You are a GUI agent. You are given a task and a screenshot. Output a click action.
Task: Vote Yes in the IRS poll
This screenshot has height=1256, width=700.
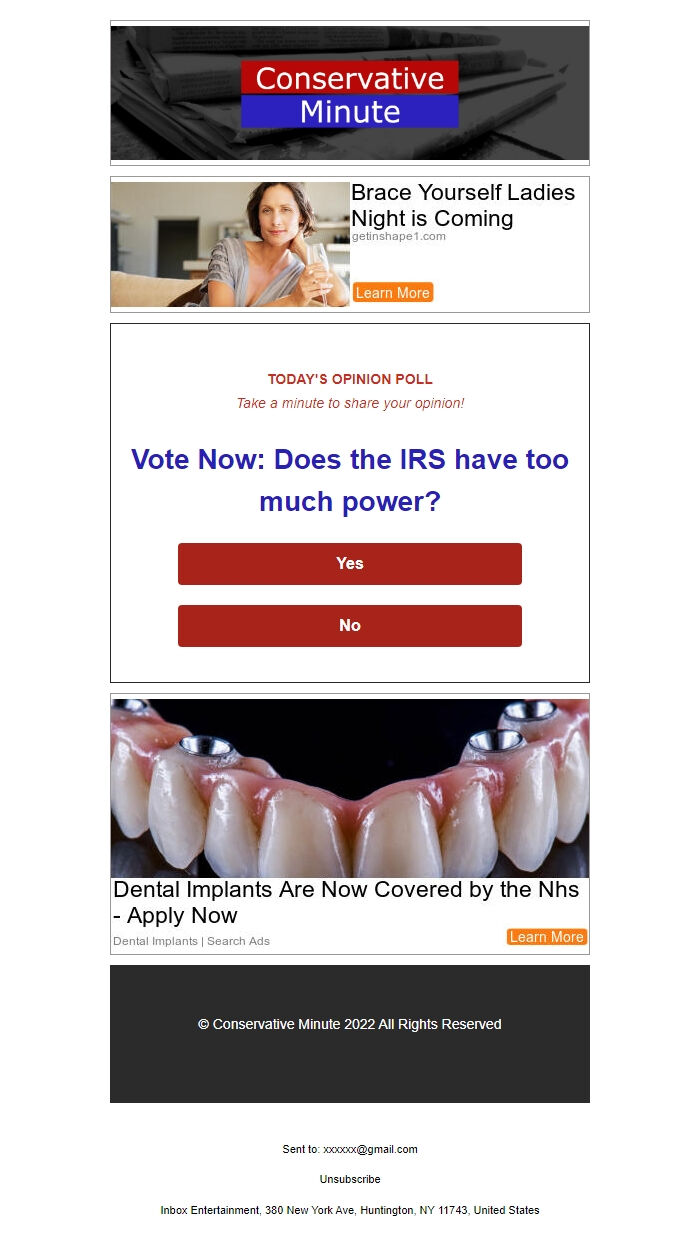pyautogui.click(x=349, y=564)
